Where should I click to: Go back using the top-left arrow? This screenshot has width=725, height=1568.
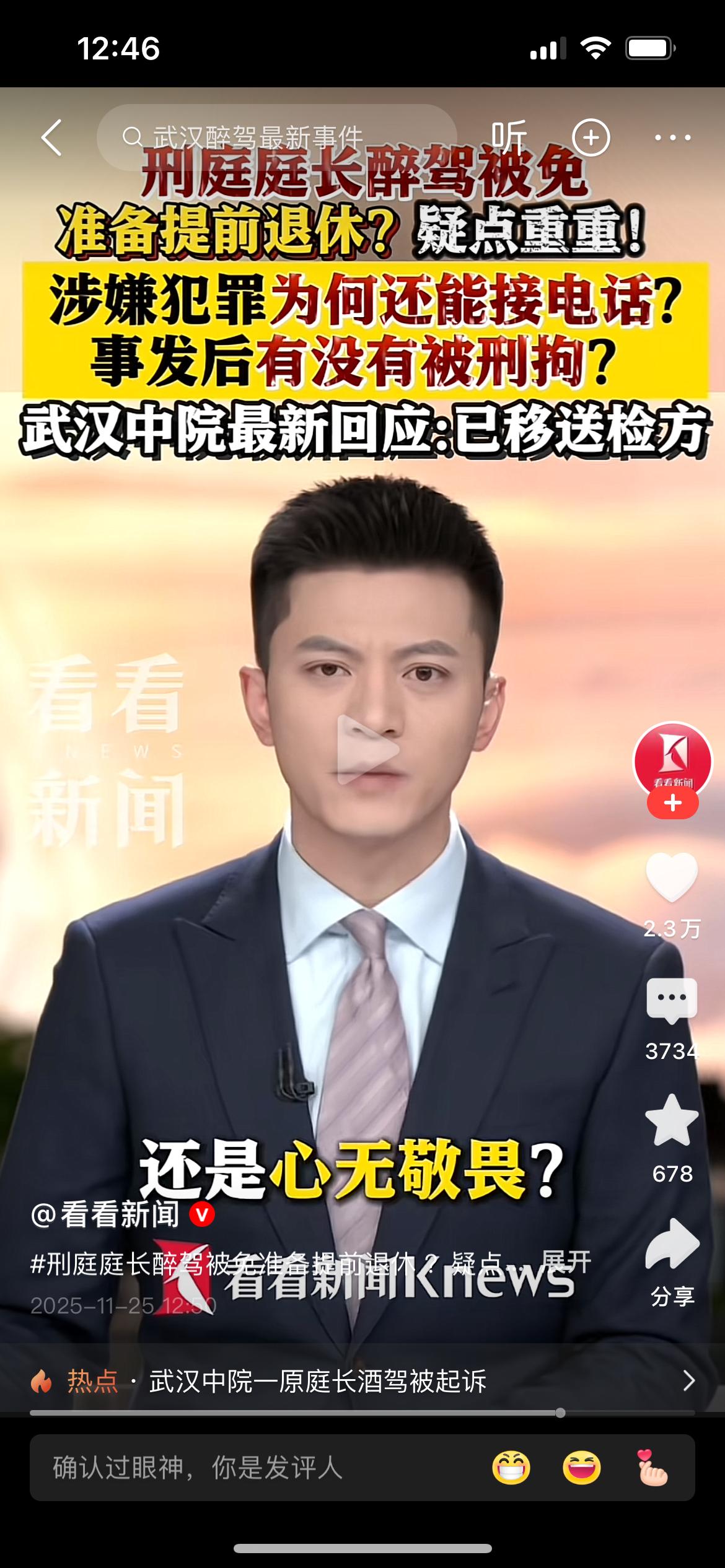click(52, 137)
